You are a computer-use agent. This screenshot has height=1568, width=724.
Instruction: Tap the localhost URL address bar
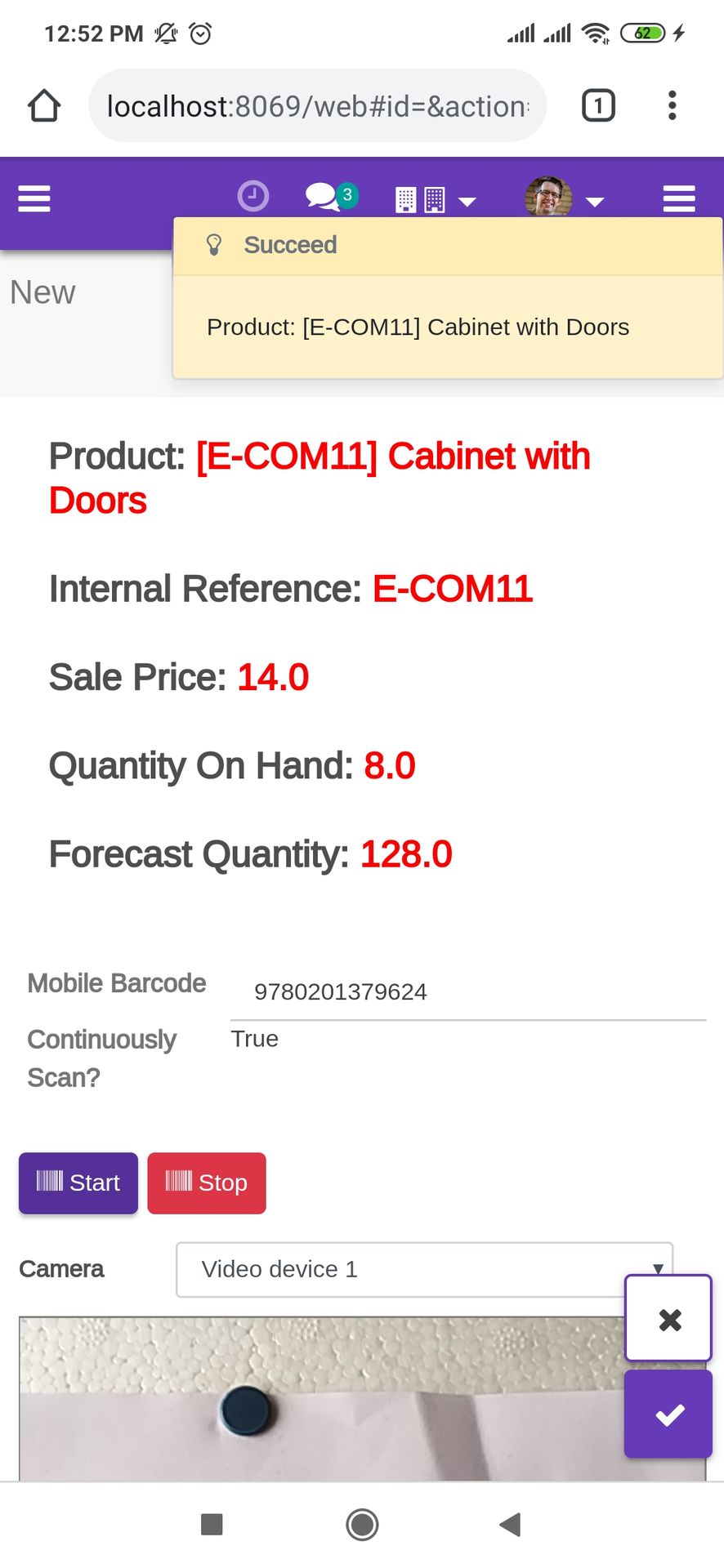(317, 106)
